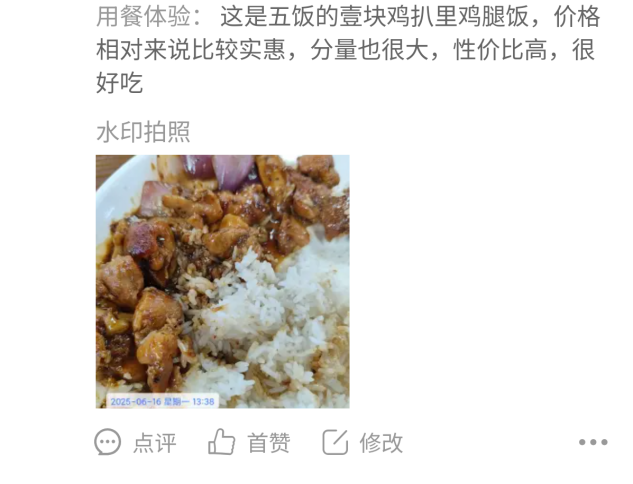
Task: Tap 点评 to comment on the post
Action: coord(135,443)
